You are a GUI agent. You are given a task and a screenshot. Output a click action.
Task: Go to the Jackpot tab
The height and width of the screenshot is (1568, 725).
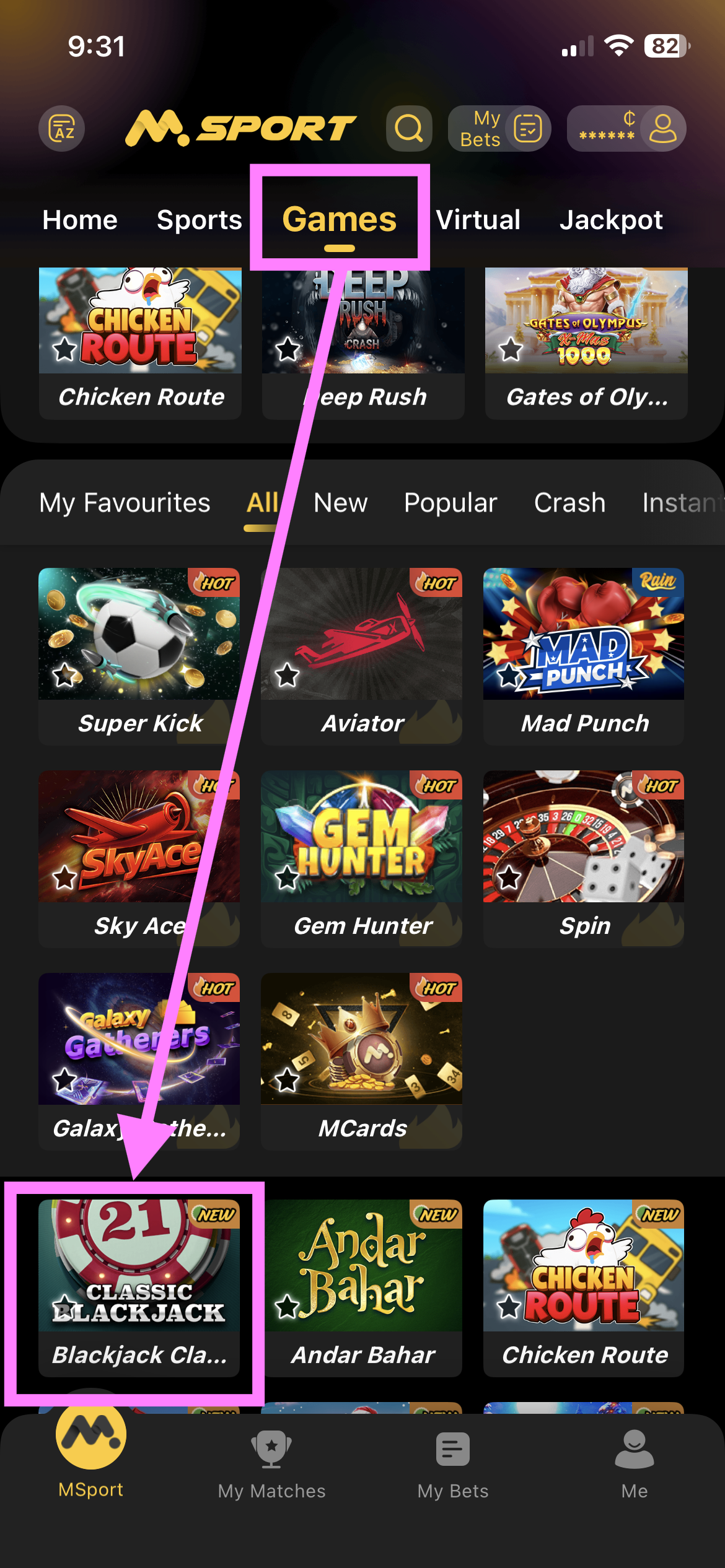tap(611, 220)
